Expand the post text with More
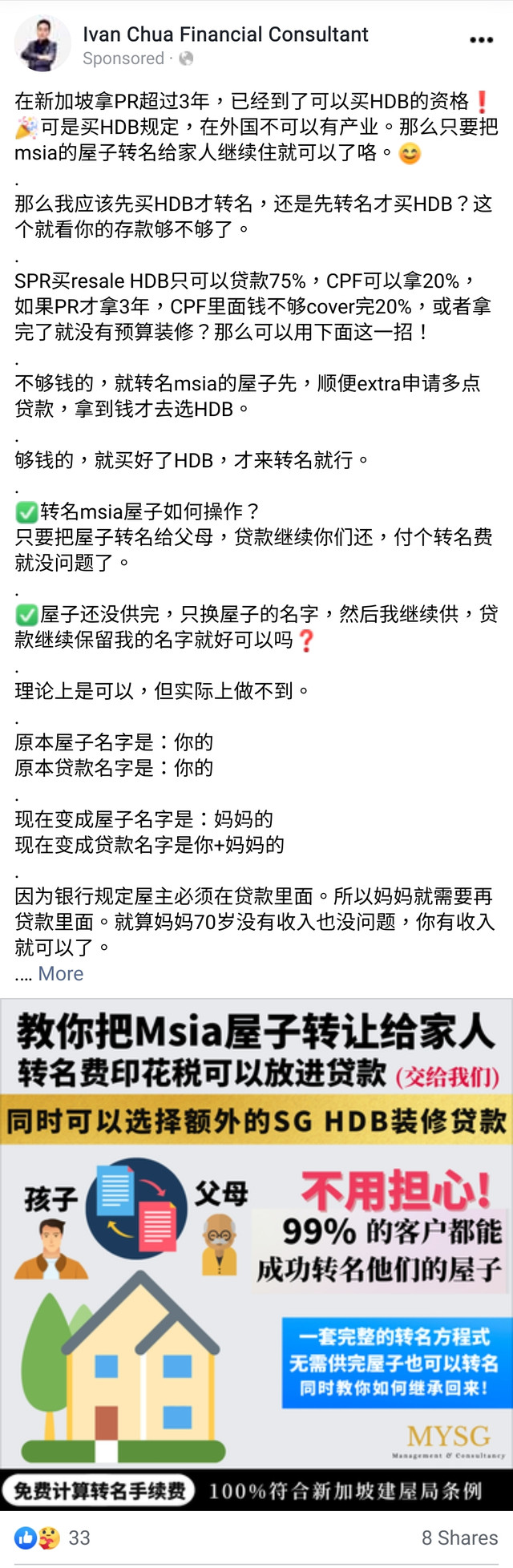The height and width of the screenshot is (1568, 513). [61, 973]
